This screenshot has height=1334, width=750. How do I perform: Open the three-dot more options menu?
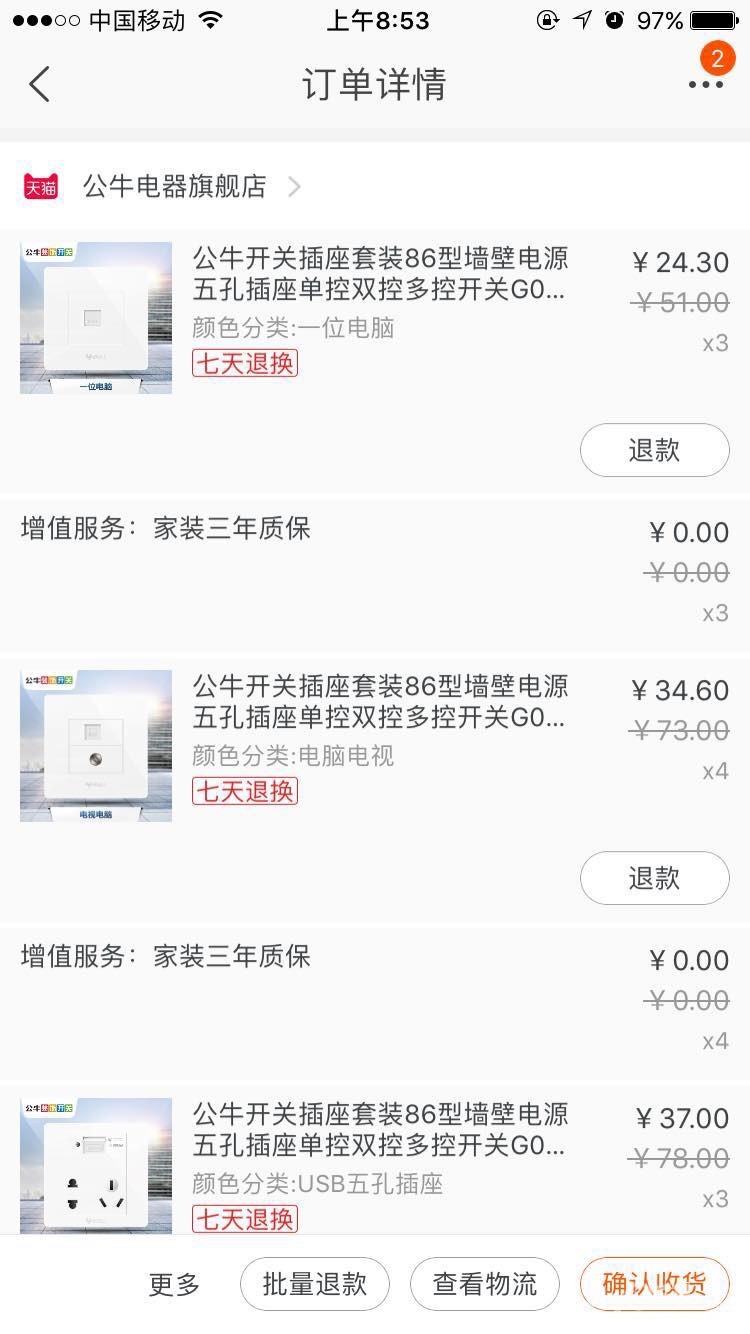point(705,85)
